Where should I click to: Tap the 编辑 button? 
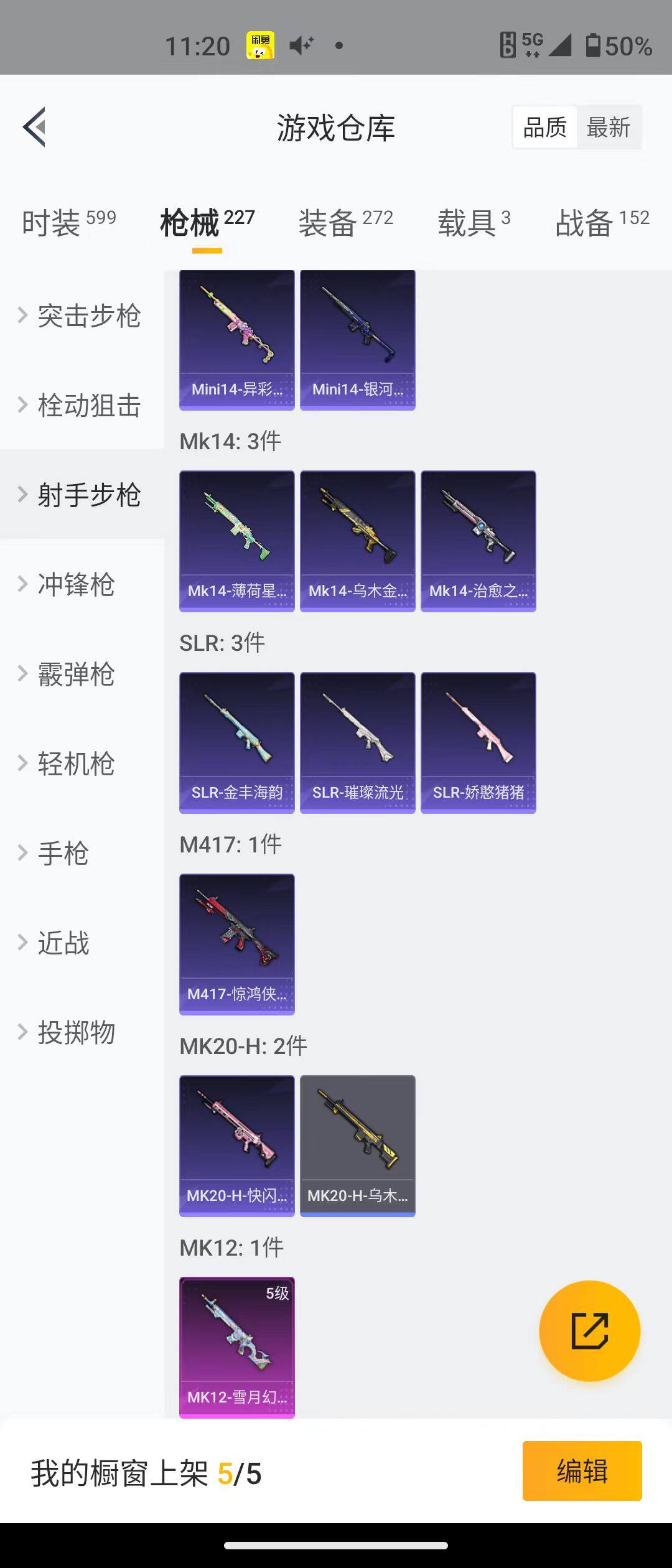click(582, 1472)
